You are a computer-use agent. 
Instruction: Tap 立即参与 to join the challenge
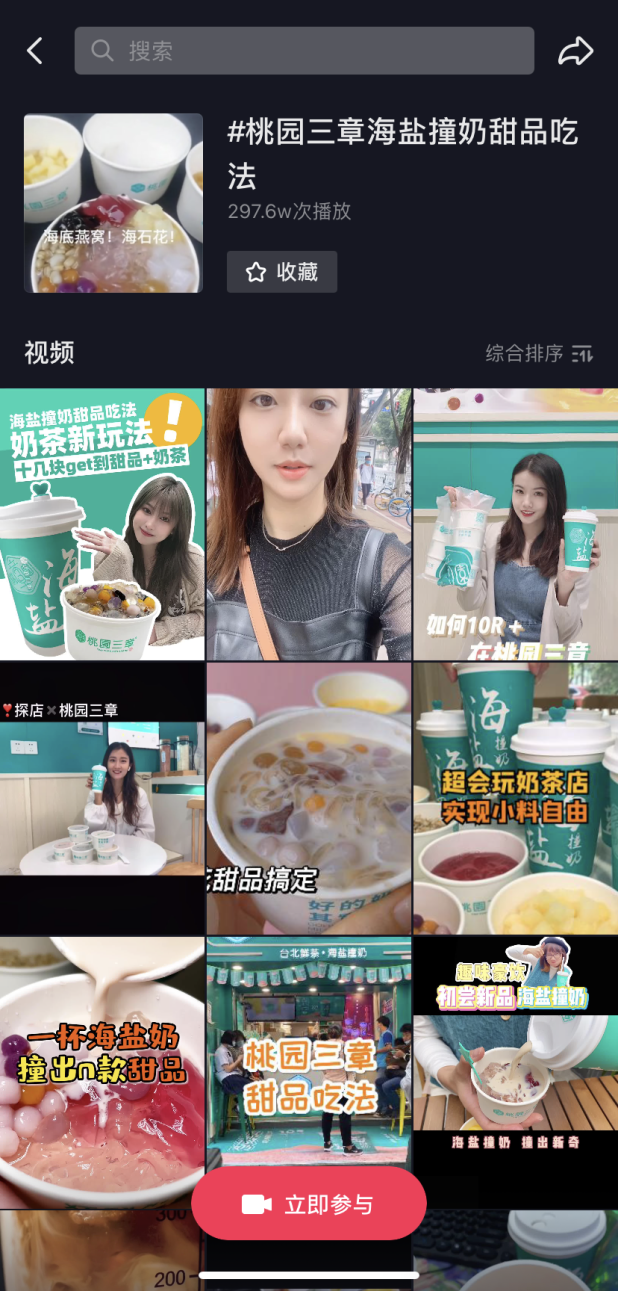[x=308, y=1204]
